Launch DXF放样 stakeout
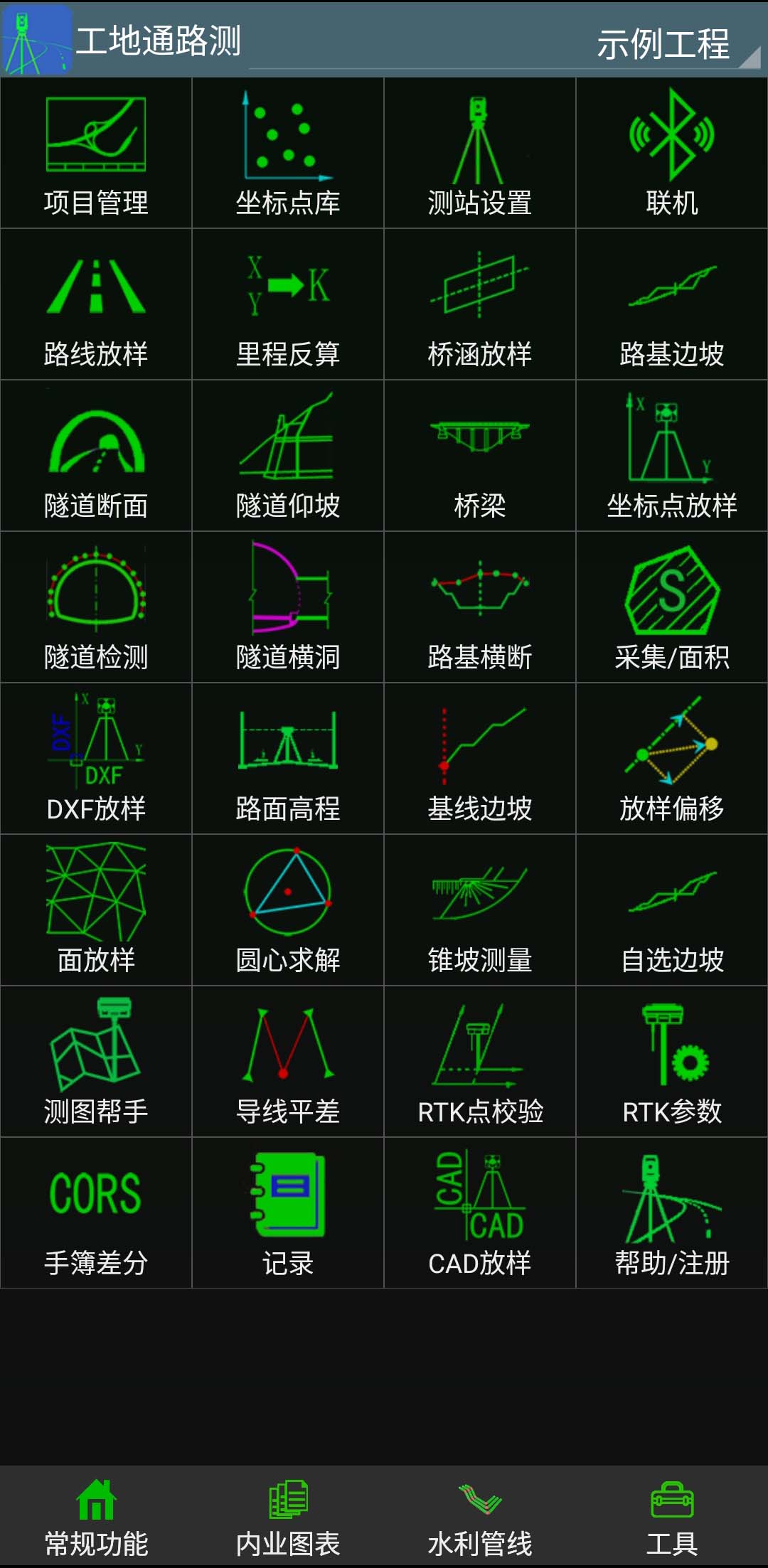 pos(96,759)
